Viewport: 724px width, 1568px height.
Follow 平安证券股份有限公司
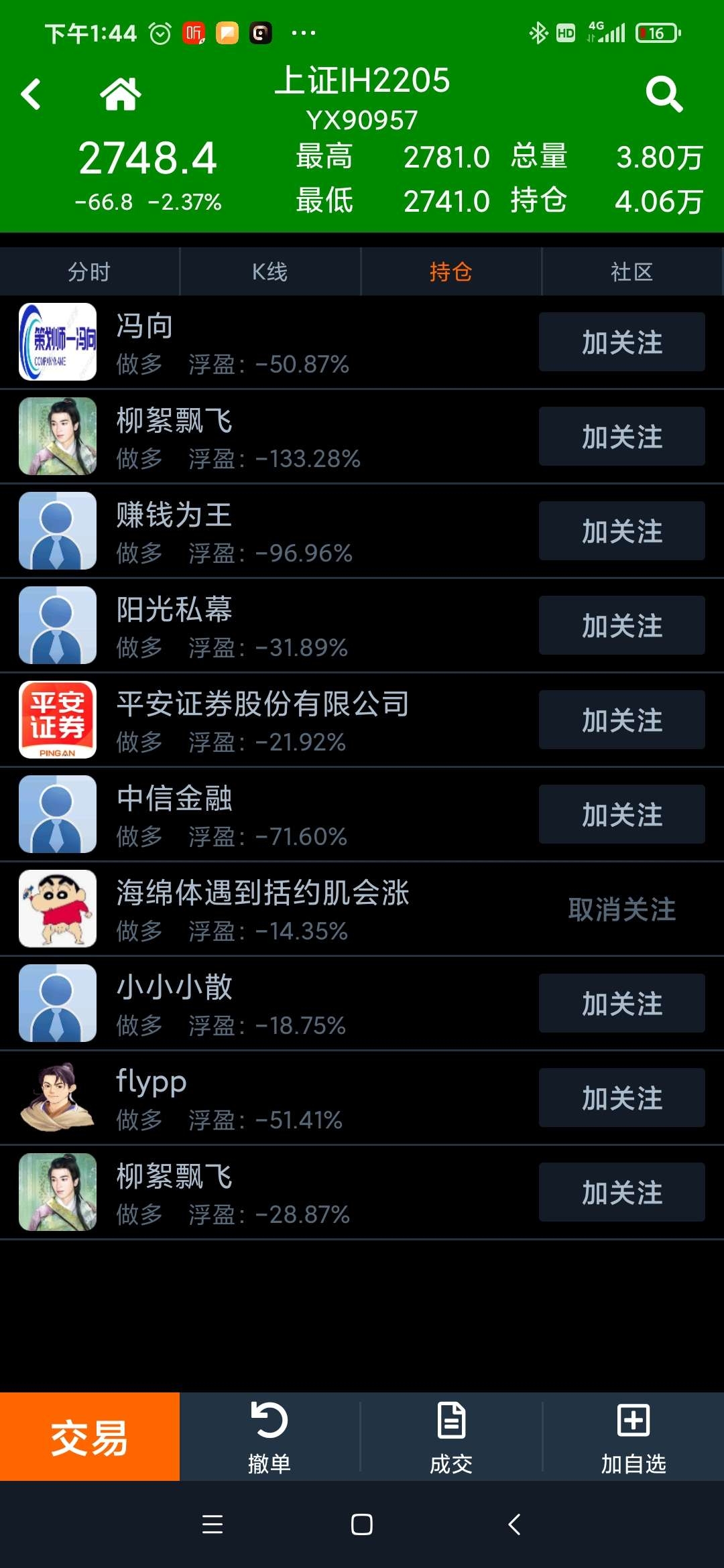[x=621, y=720]
